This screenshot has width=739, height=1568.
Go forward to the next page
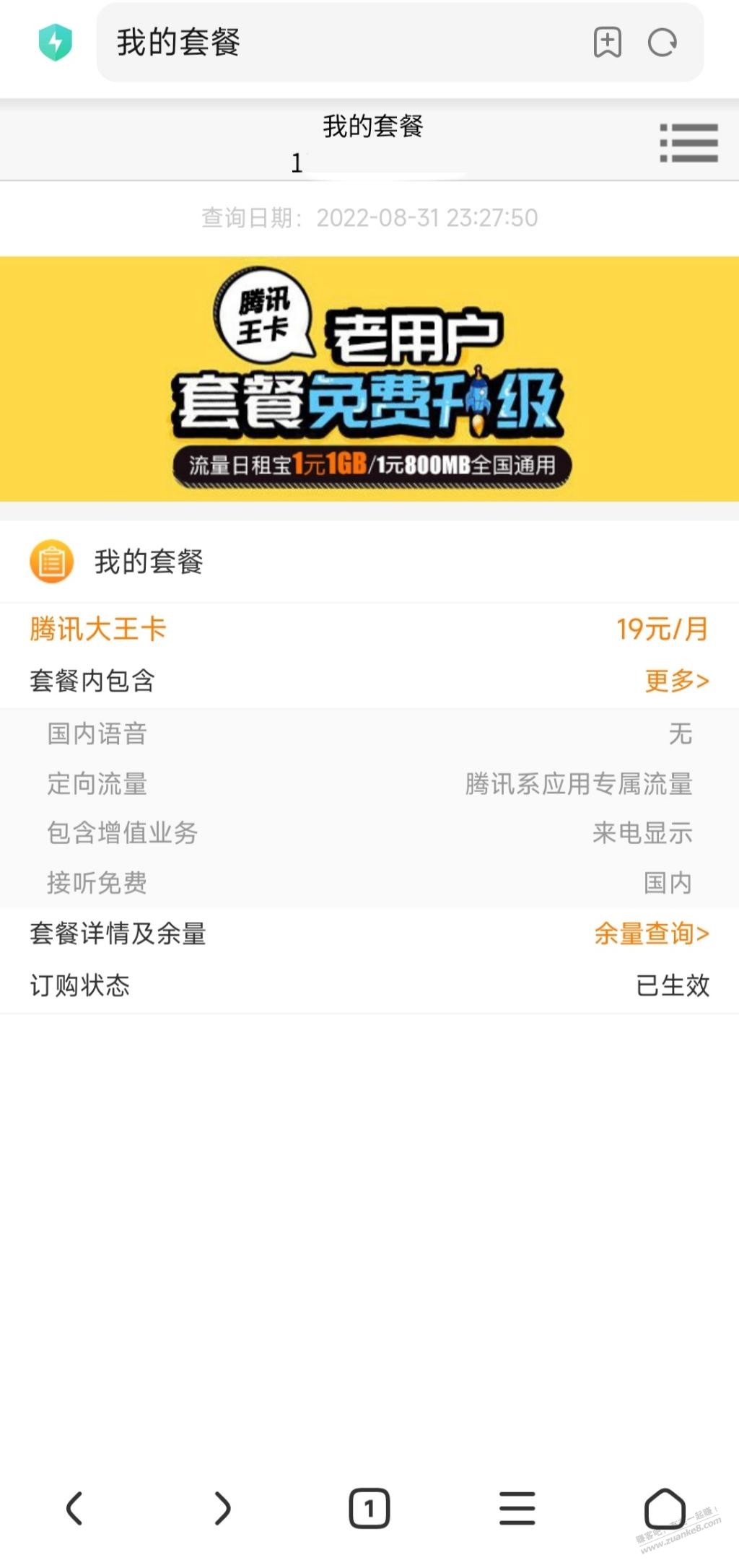click(222, 1508)
